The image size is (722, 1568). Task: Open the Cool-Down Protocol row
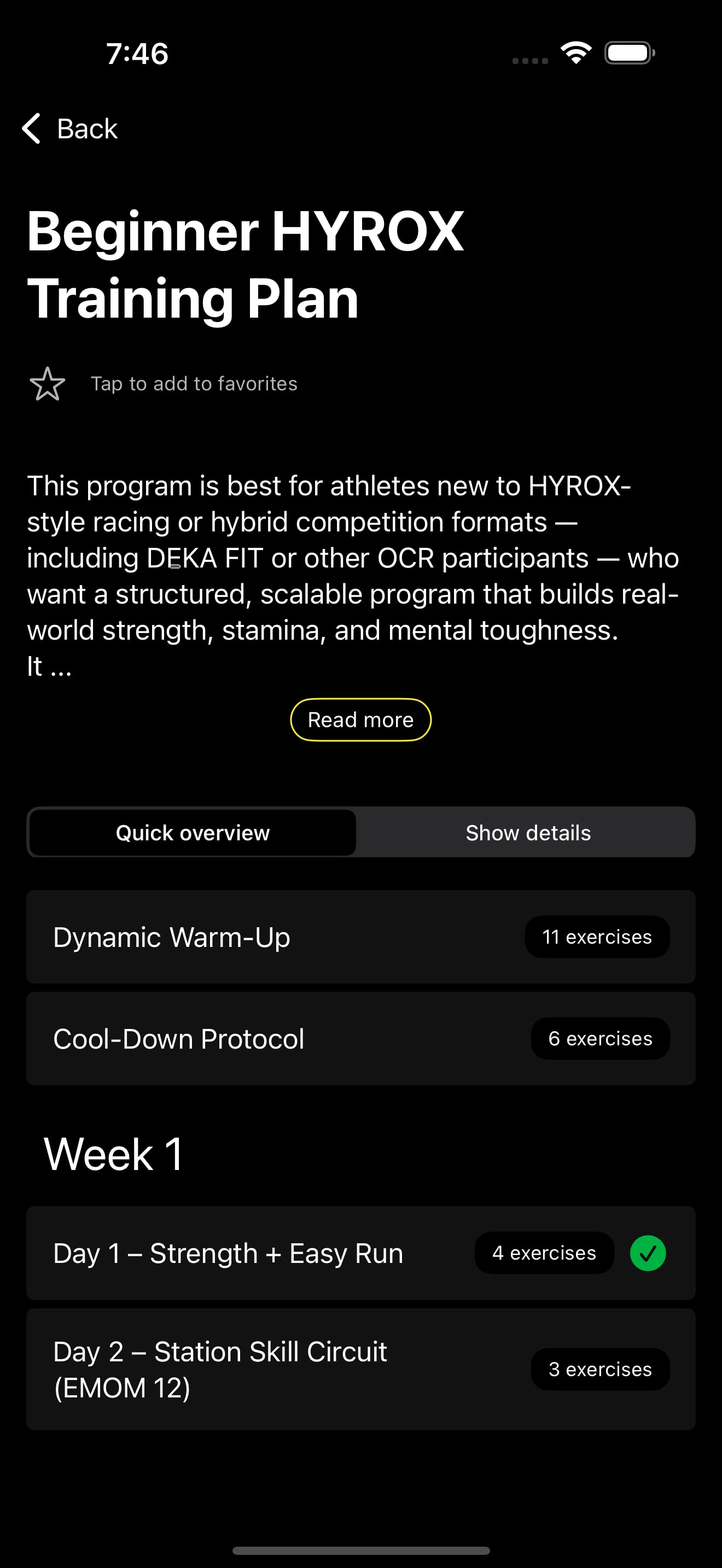coord(360,1038)
